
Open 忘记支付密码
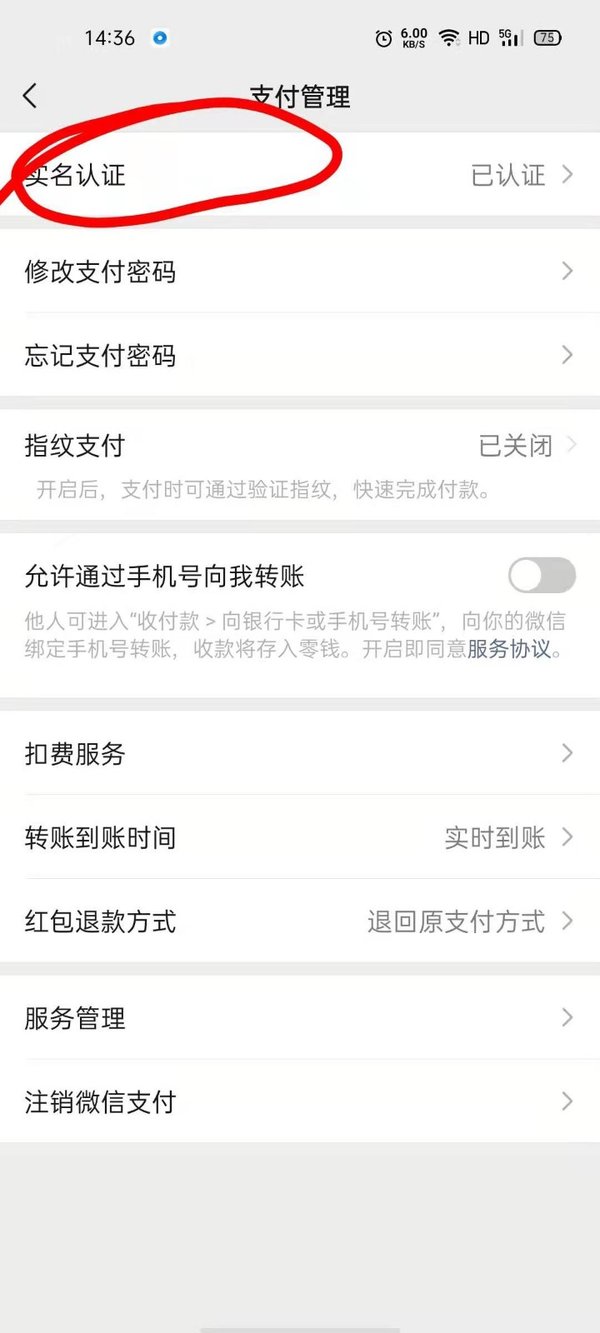pyautogui.click(x=300, y=355)
